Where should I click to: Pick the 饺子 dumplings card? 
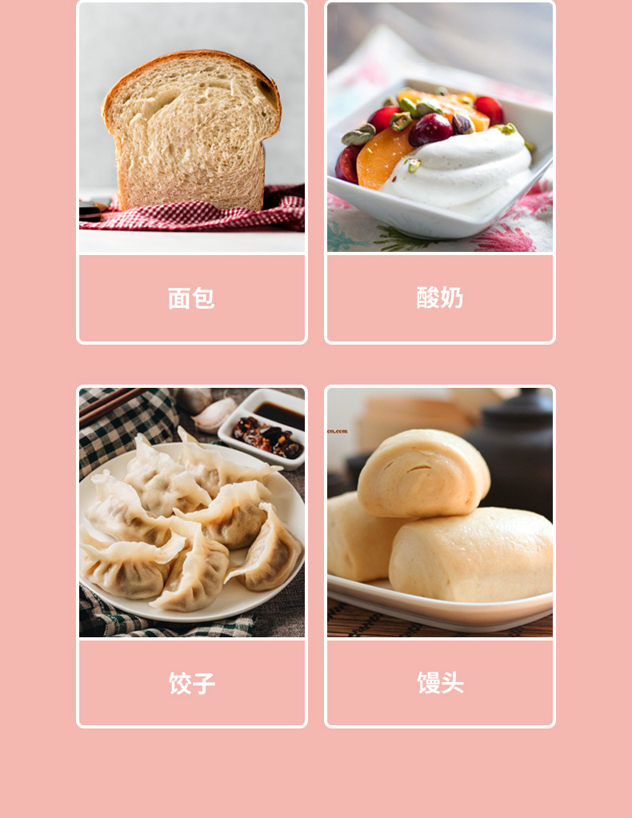tap(192, 556)
